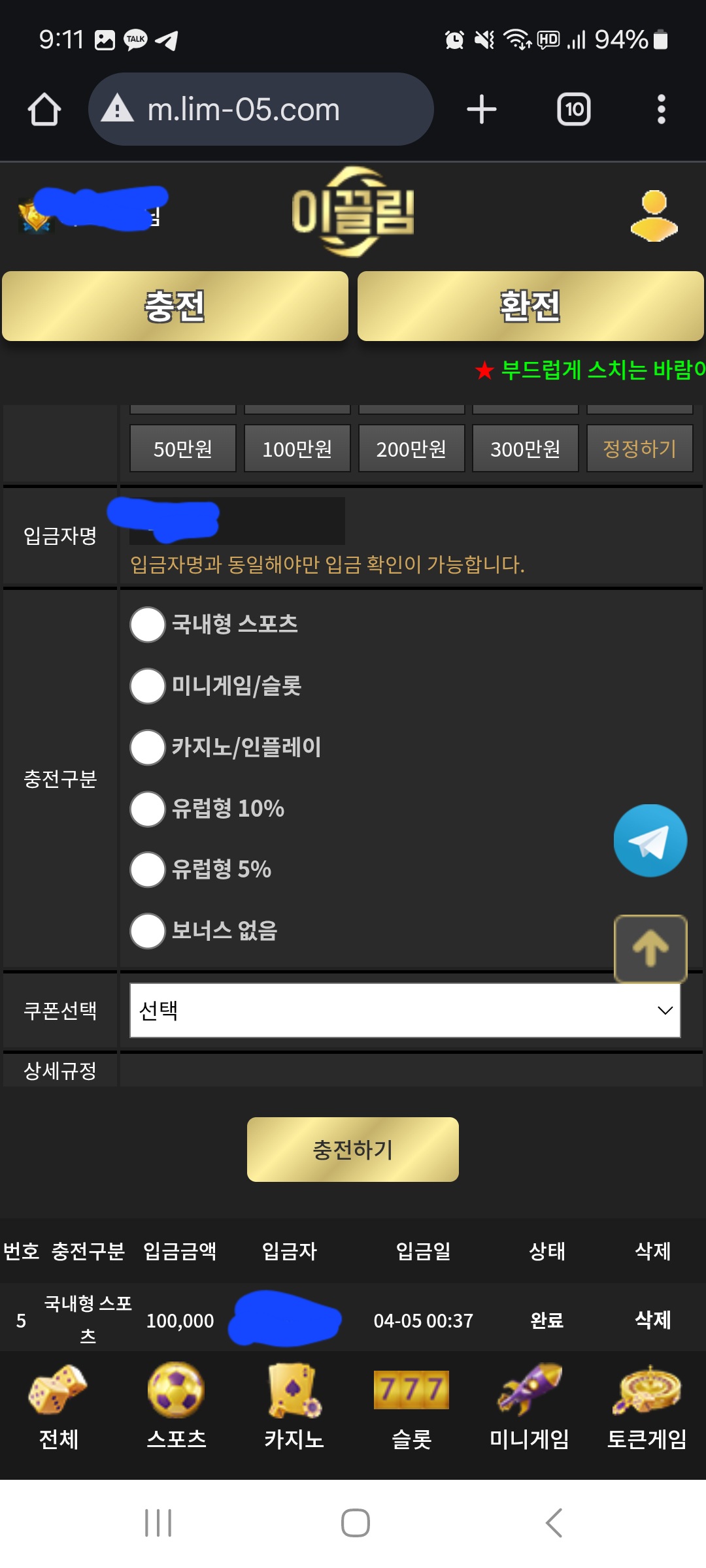Tap the scroll-to-top arrow button
This screenshot has width=706, height=1568.
[650, 949]
